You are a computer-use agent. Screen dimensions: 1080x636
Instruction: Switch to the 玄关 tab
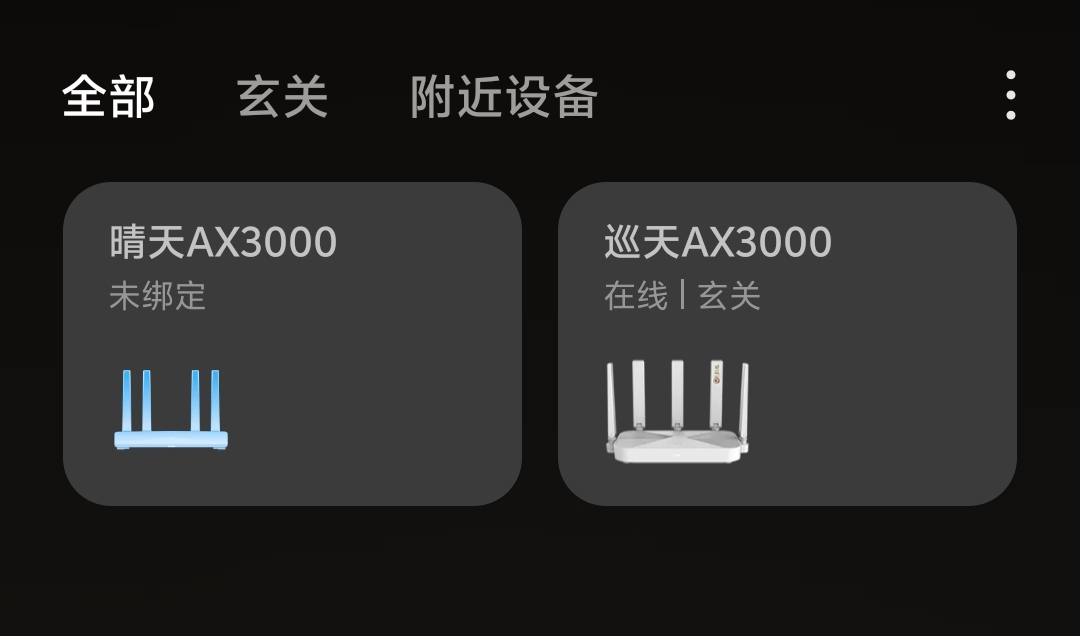[282, 97]
